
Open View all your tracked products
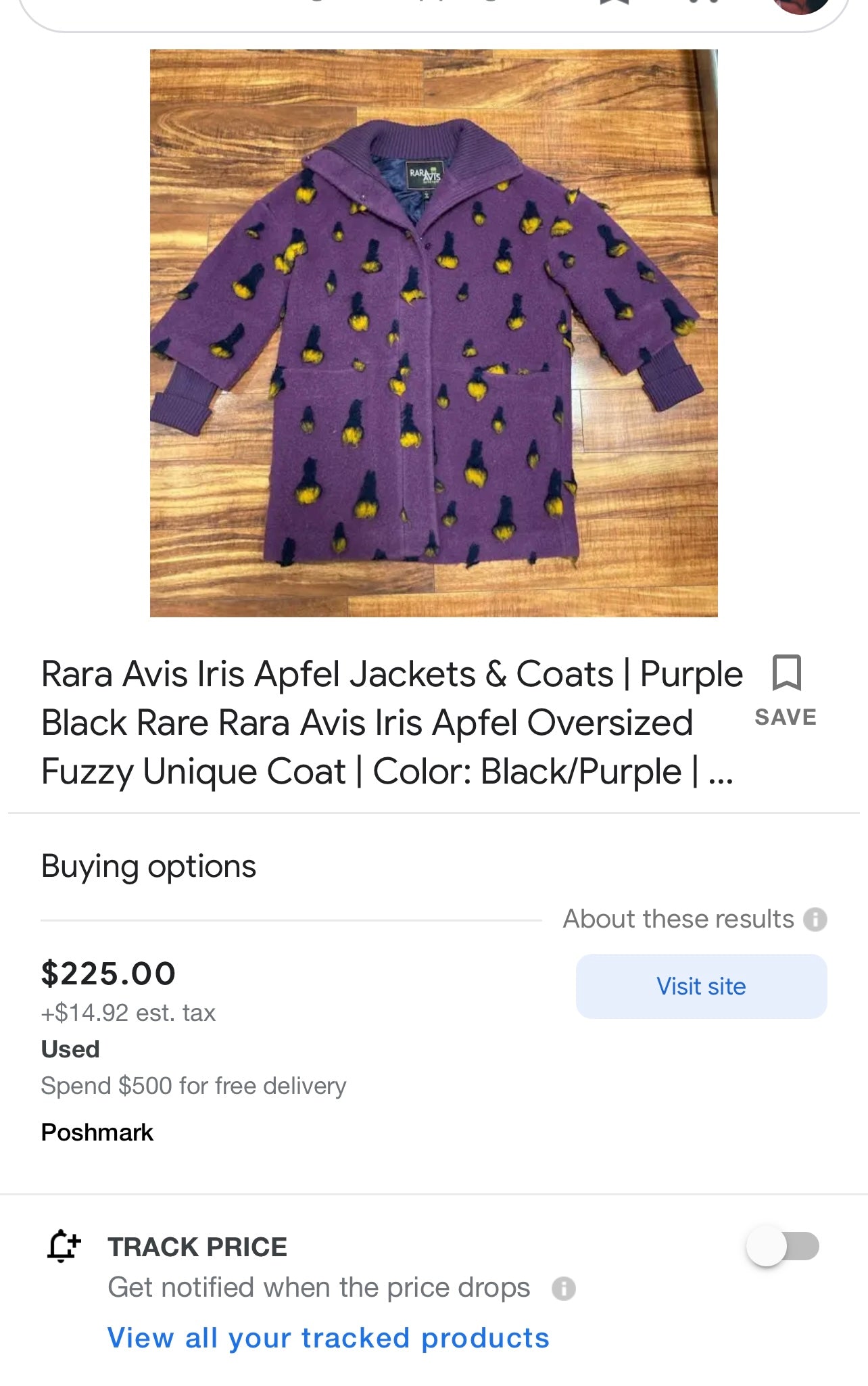328,1338
